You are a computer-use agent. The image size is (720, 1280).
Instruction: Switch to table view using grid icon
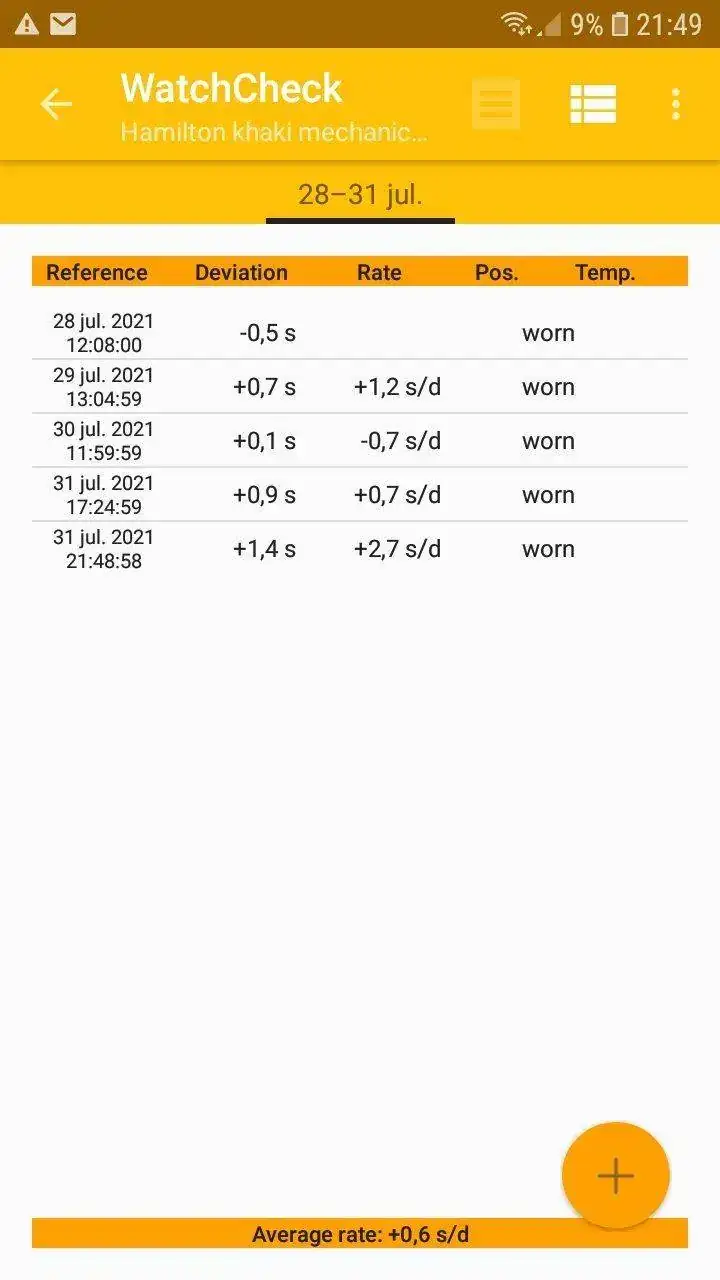593,104
